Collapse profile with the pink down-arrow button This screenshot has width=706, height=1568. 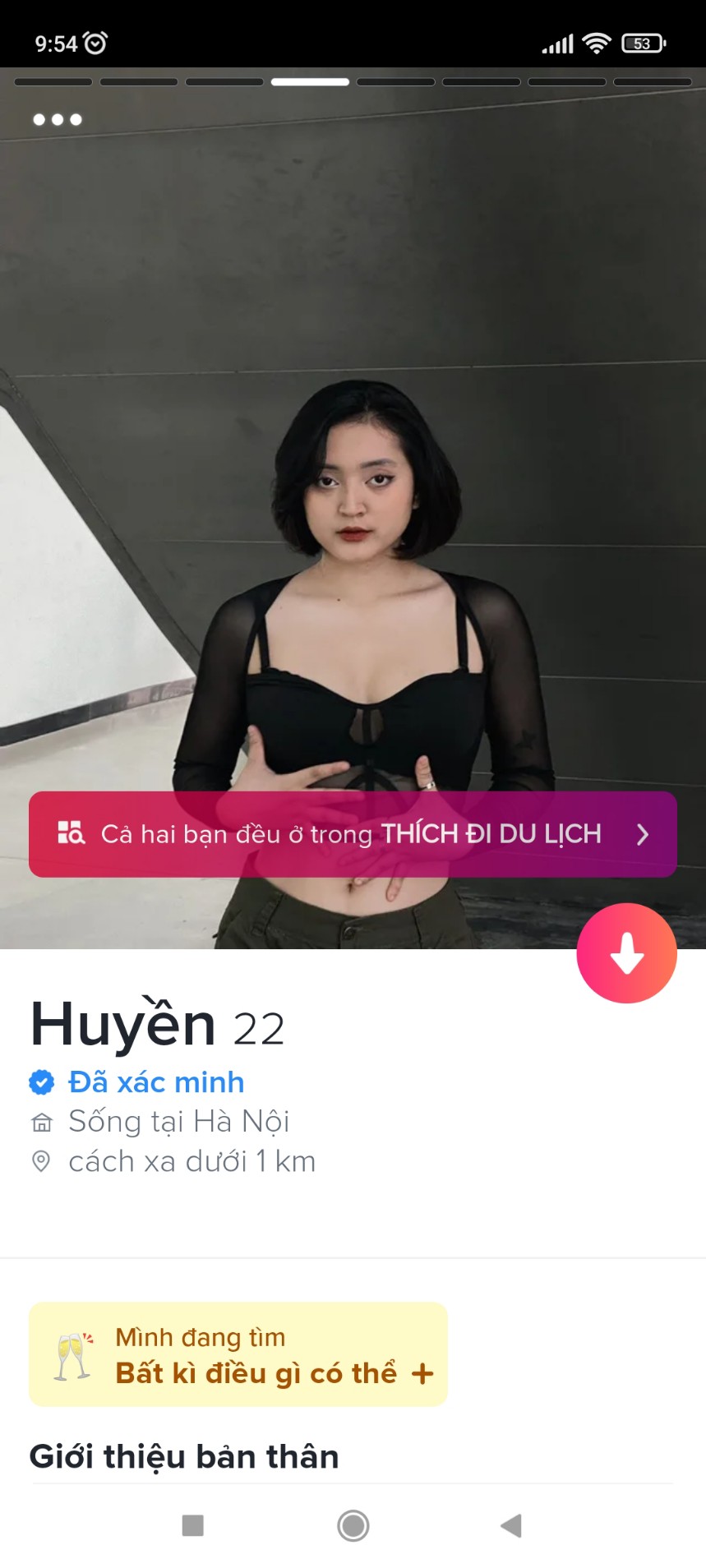click(626, 953)
